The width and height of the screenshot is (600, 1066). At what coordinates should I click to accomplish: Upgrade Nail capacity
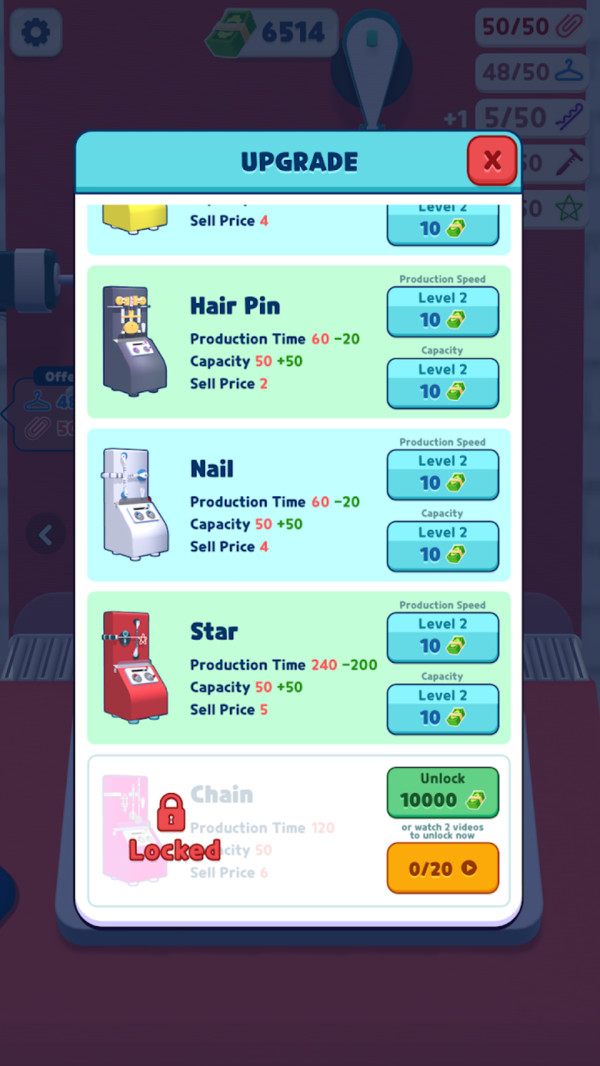click(x=442, y=546)
